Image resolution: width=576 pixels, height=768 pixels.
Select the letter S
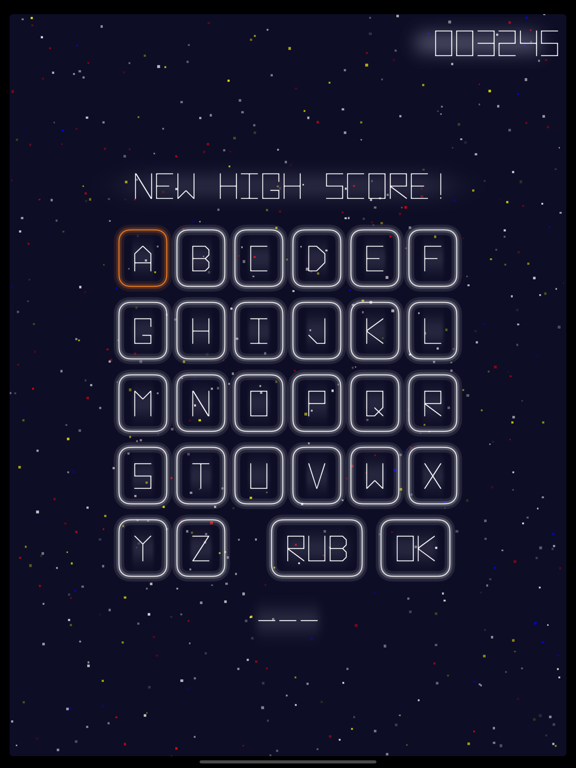pos(143,476)
